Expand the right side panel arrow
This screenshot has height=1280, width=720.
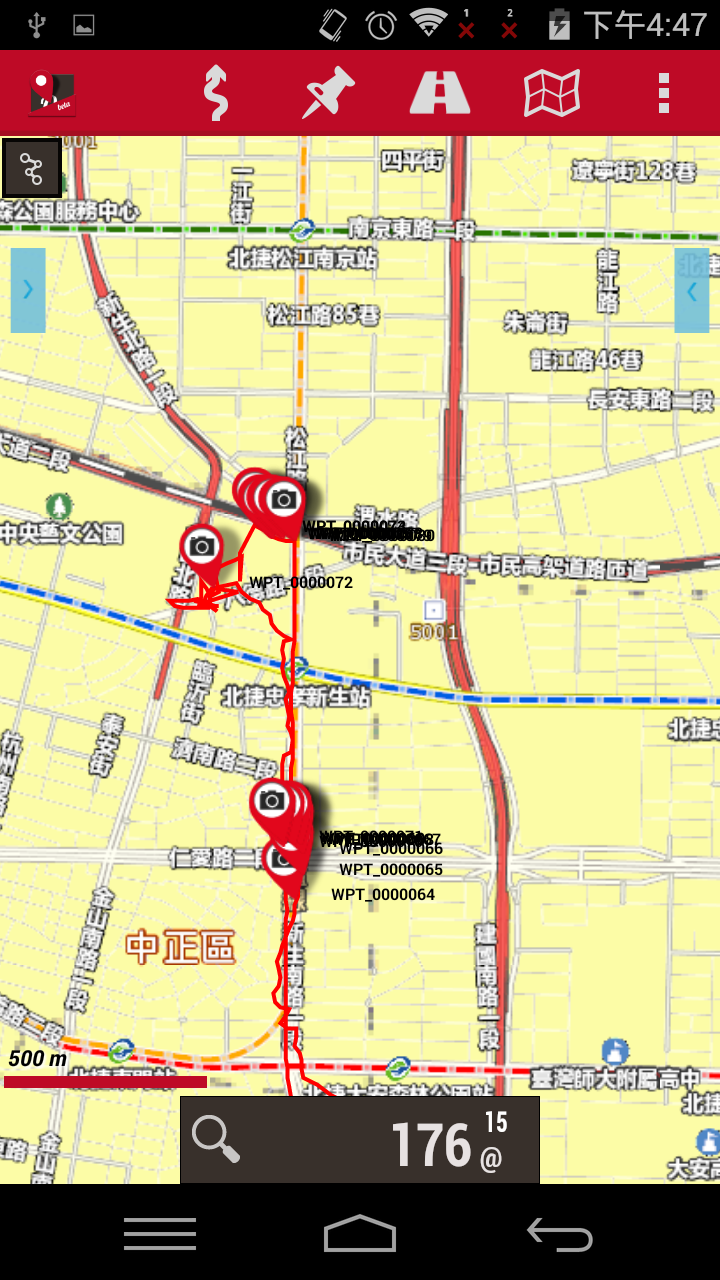[x=692, y=290]
